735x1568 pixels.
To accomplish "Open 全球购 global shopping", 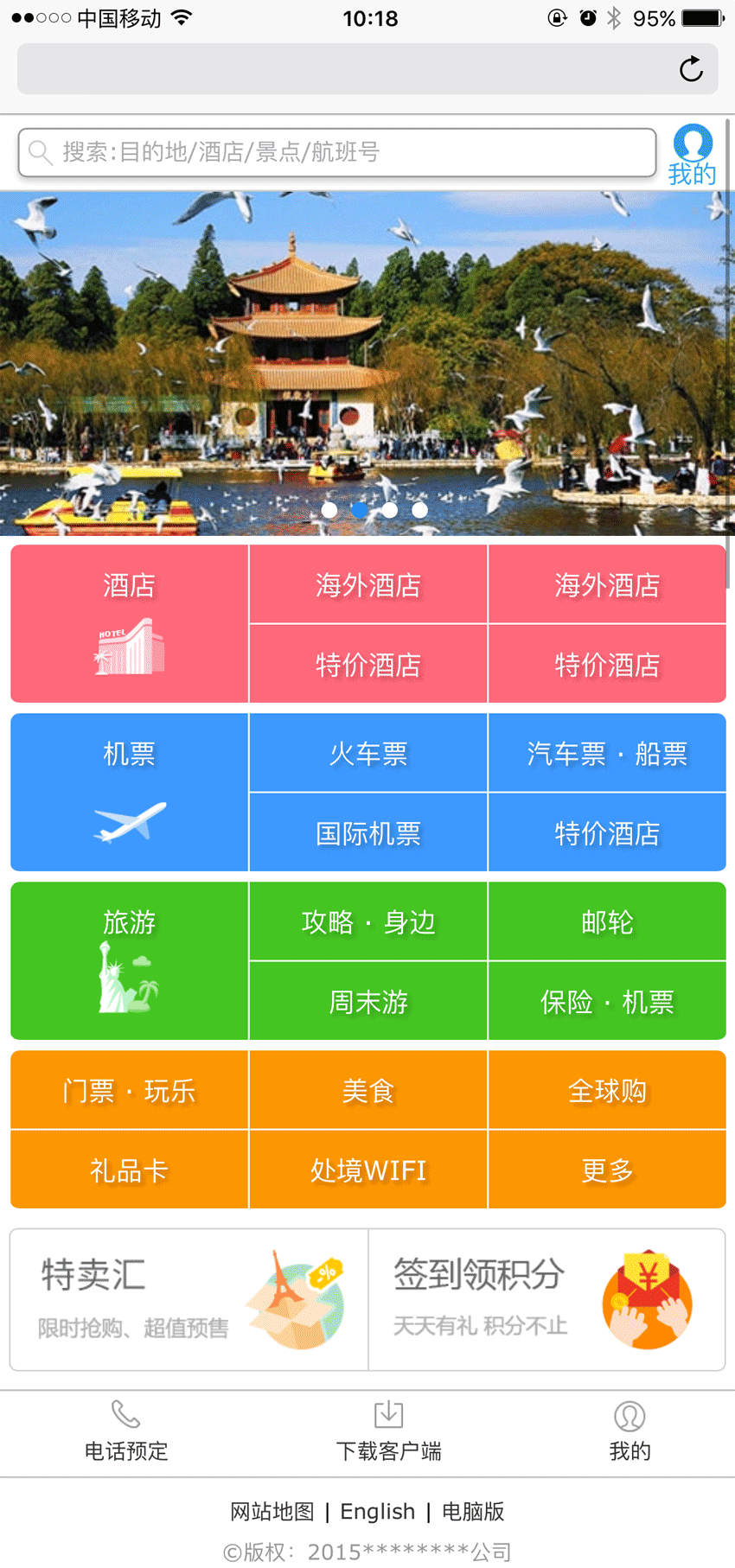I will tap(607, 1091).
